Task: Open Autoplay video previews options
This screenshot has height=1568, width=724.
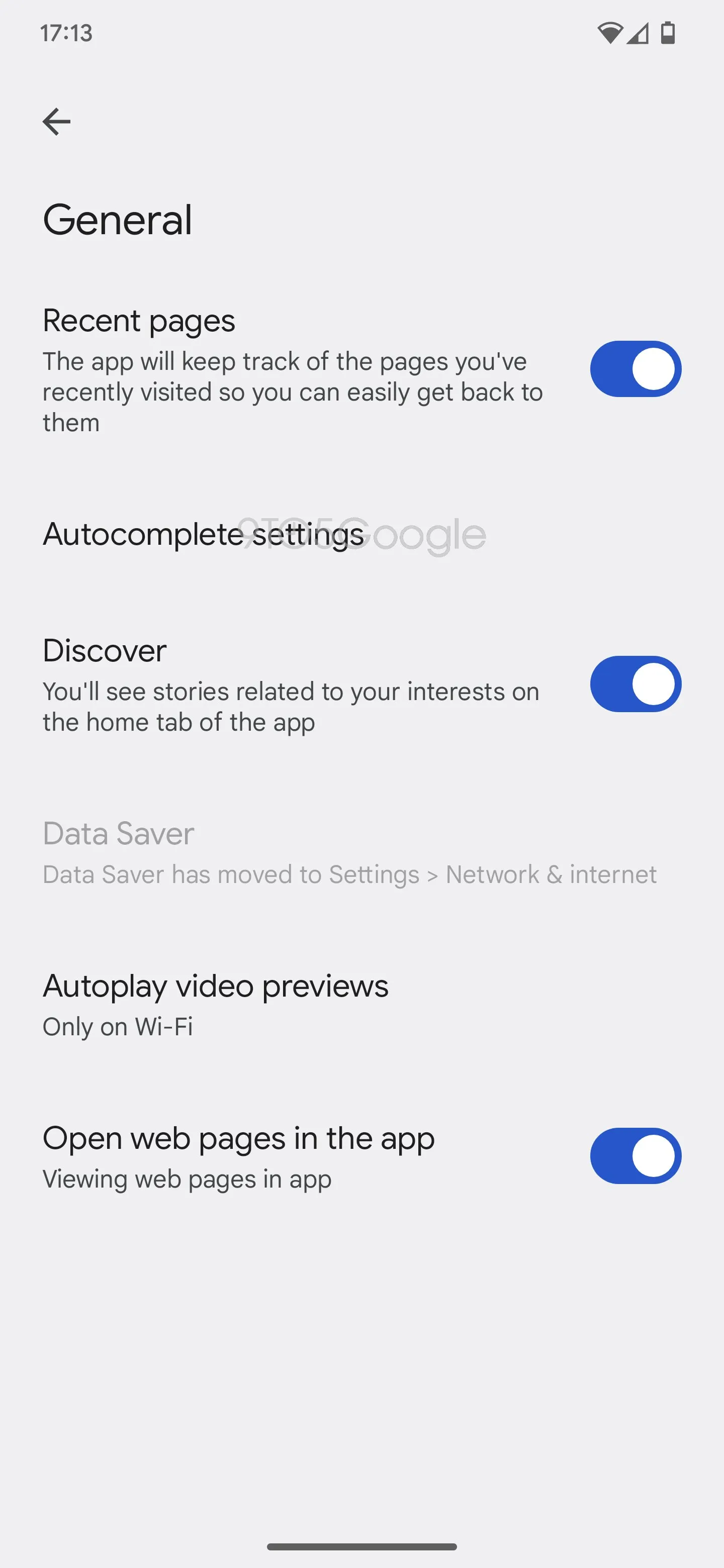Action: pyautogui.click(x=216, y=1004)
